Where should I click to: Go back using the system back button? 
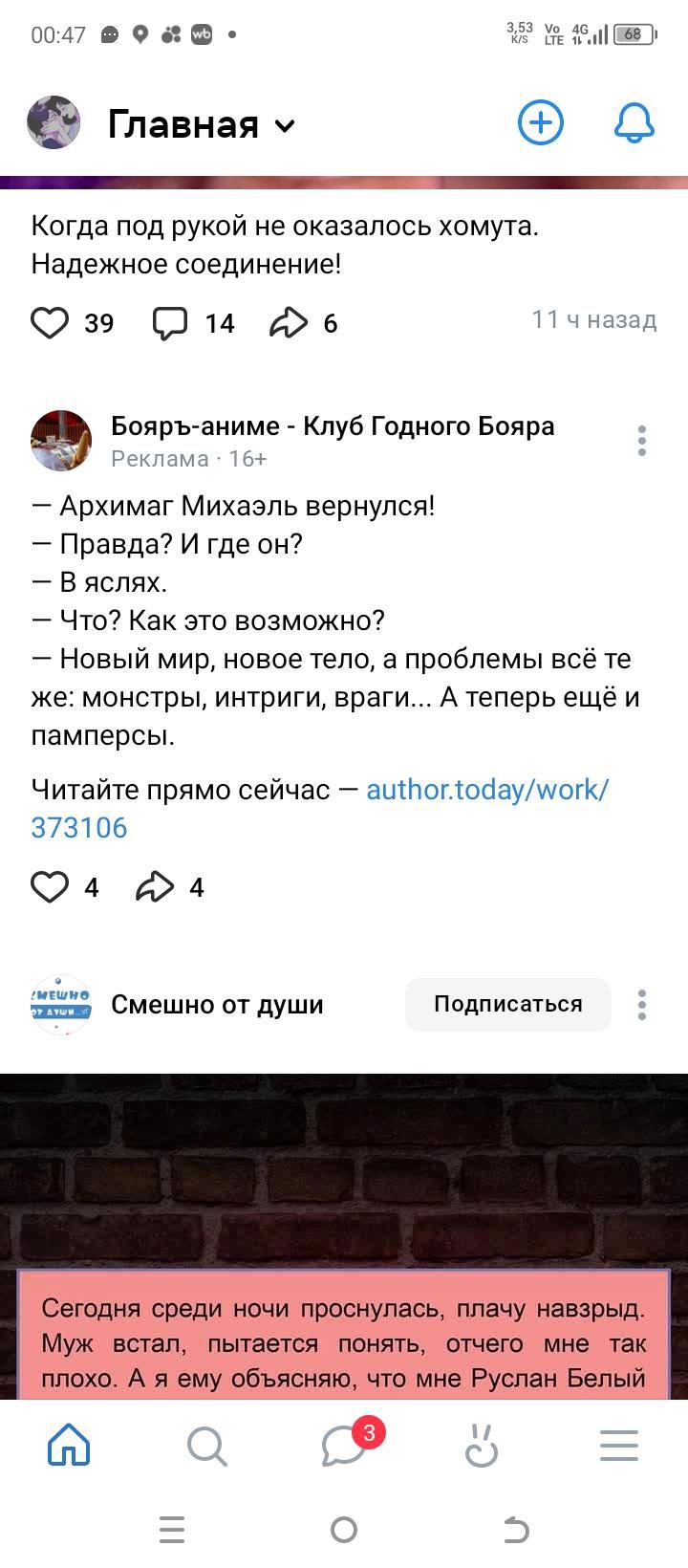pyautogui.click(x=516, y=1530)
